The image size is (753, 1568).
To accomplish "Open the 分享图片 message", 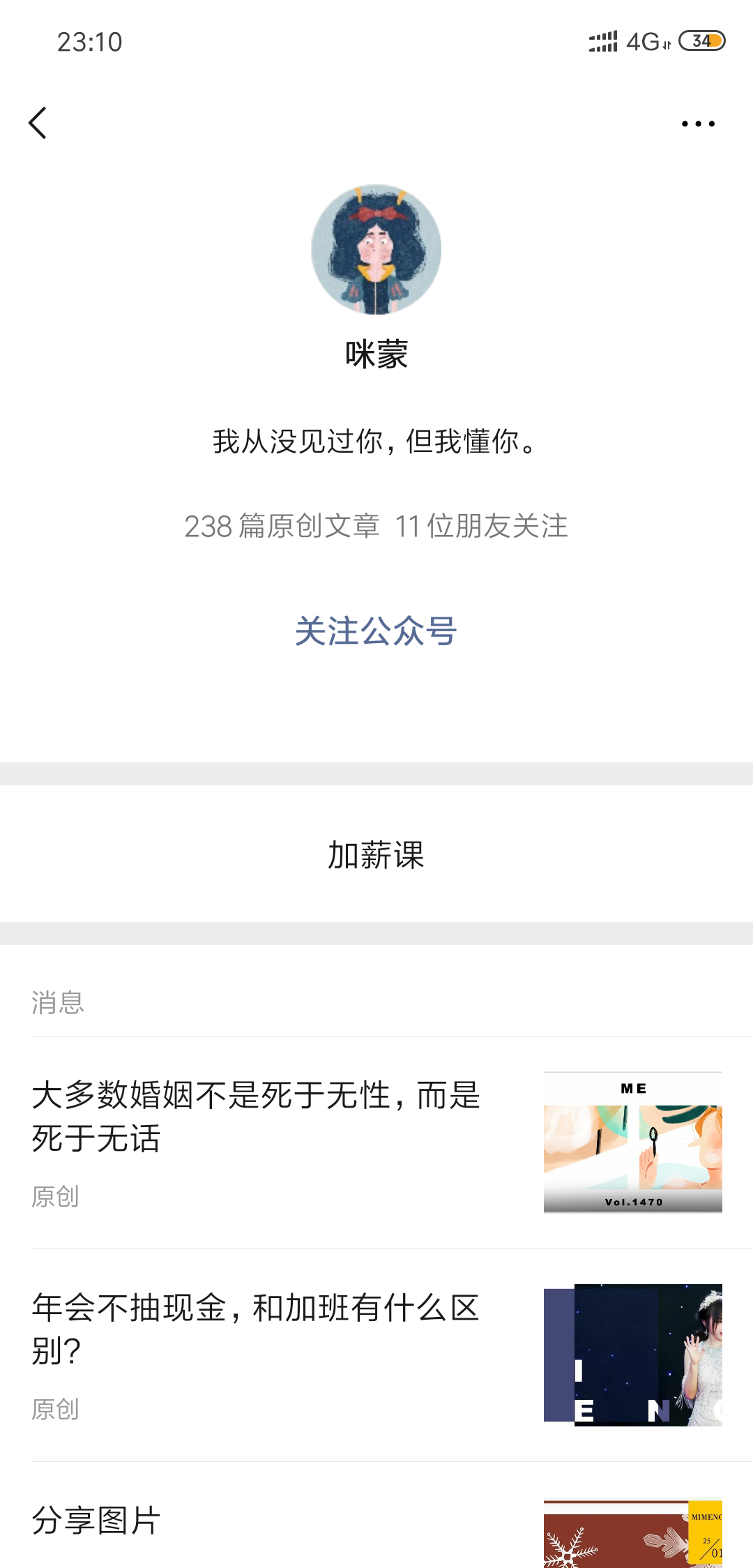I will pos(98,1521).
